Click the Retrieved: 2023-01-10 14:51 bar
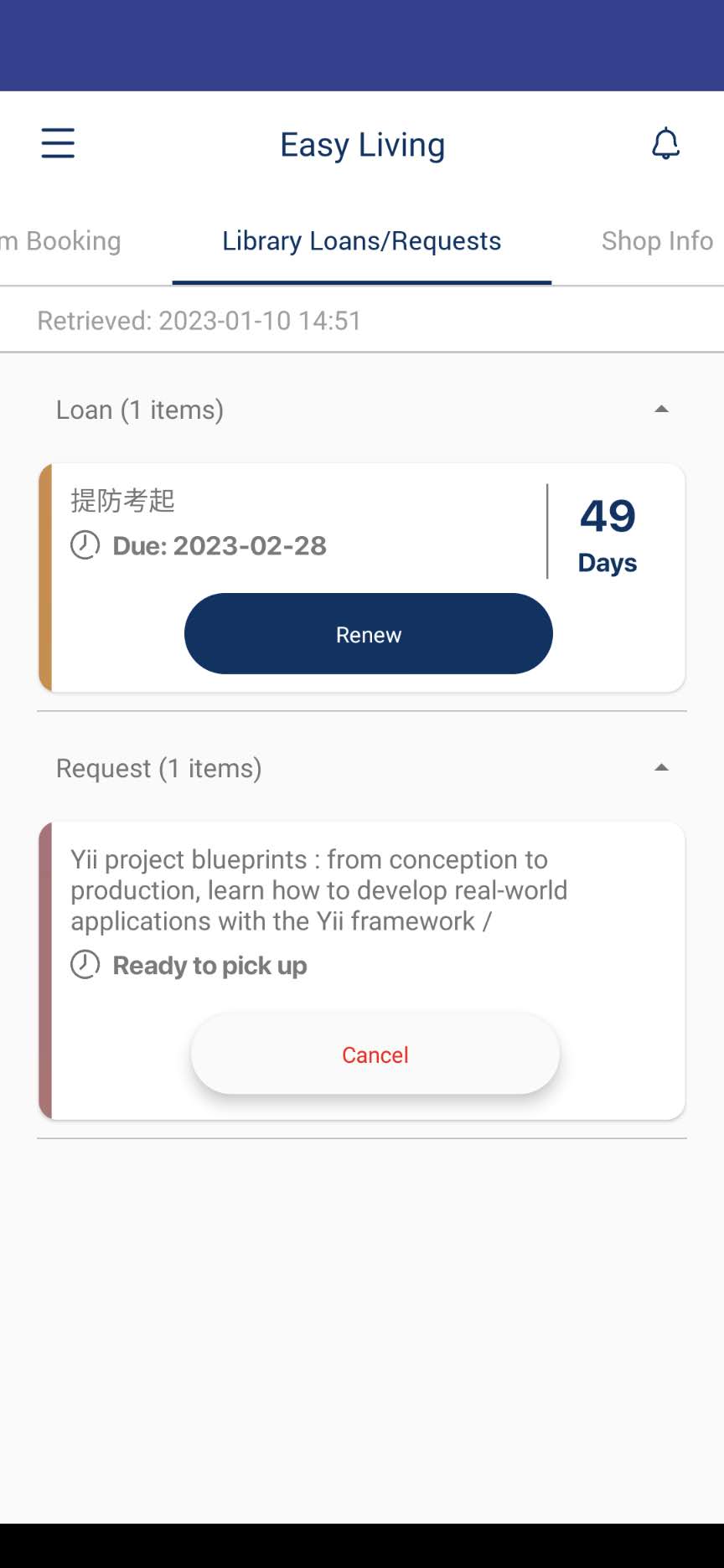The image size is (724, 1568). click(199, 320)
